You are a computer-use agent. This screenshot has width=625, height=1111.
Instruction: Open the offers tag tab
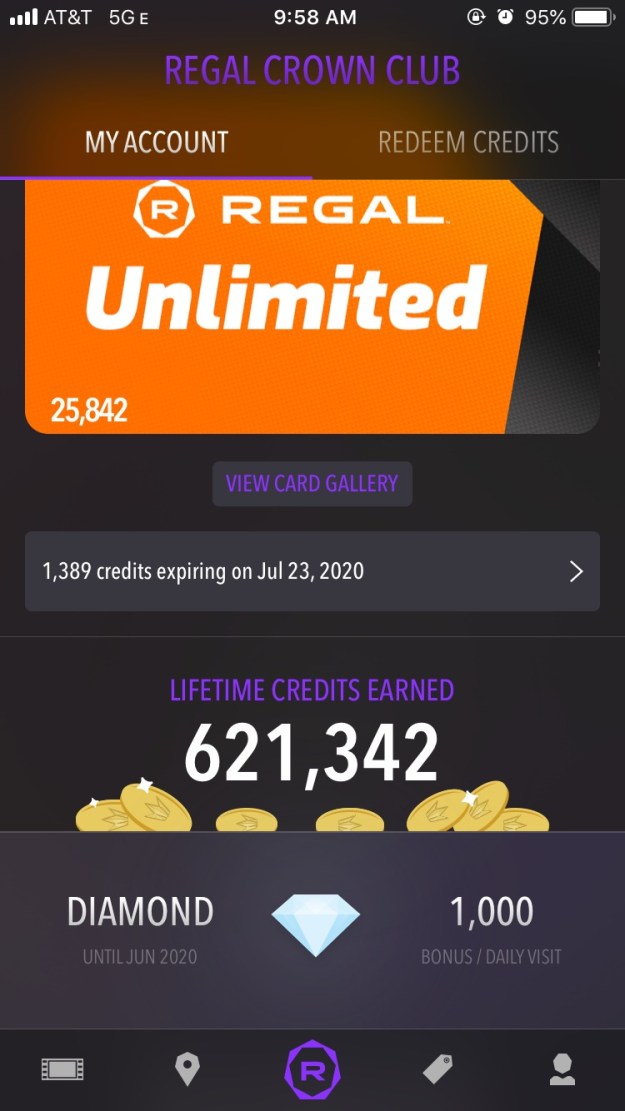pyautogui.click(x=438, y=1069)
